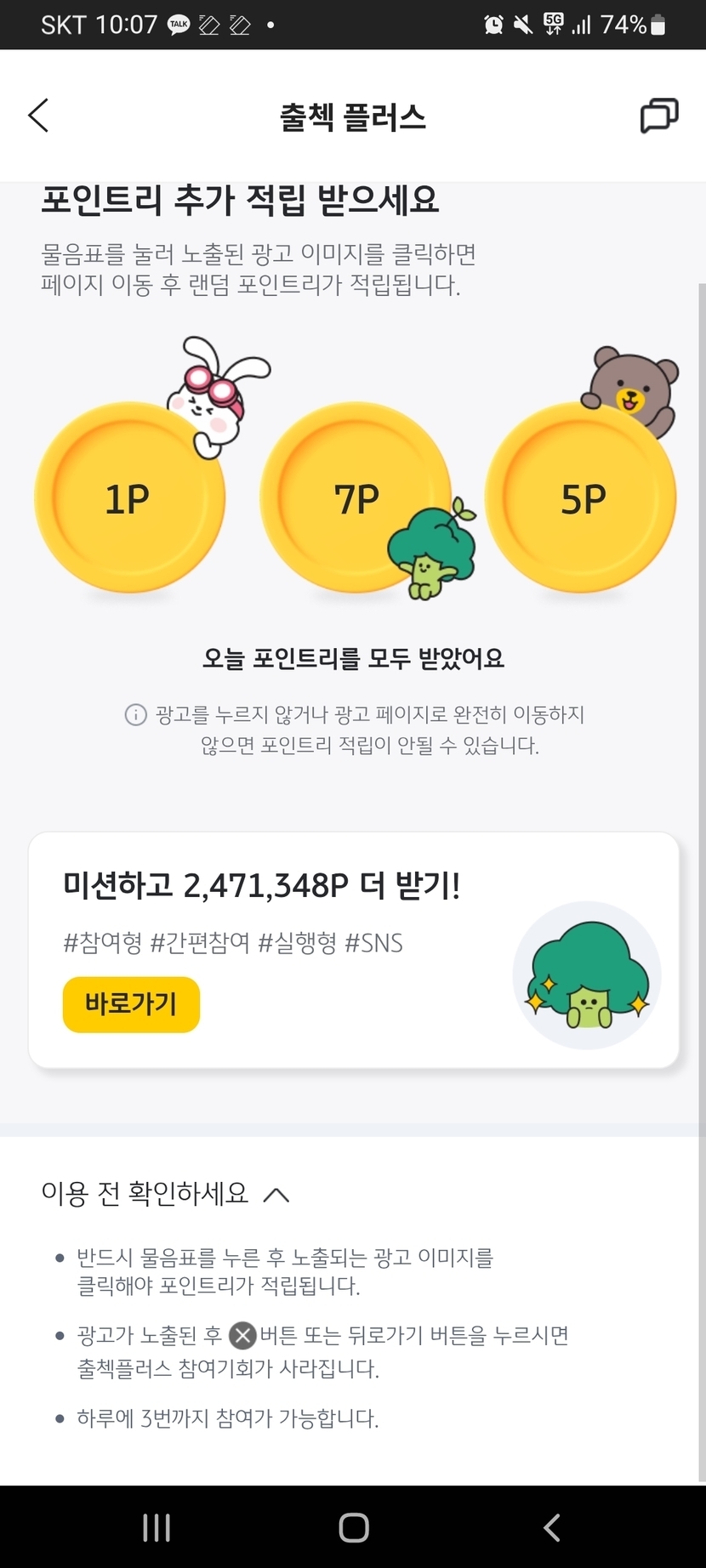This screenshot has width=706, height=1568.
Task: Open the windows icon in the header
Action: coord(658,116)
